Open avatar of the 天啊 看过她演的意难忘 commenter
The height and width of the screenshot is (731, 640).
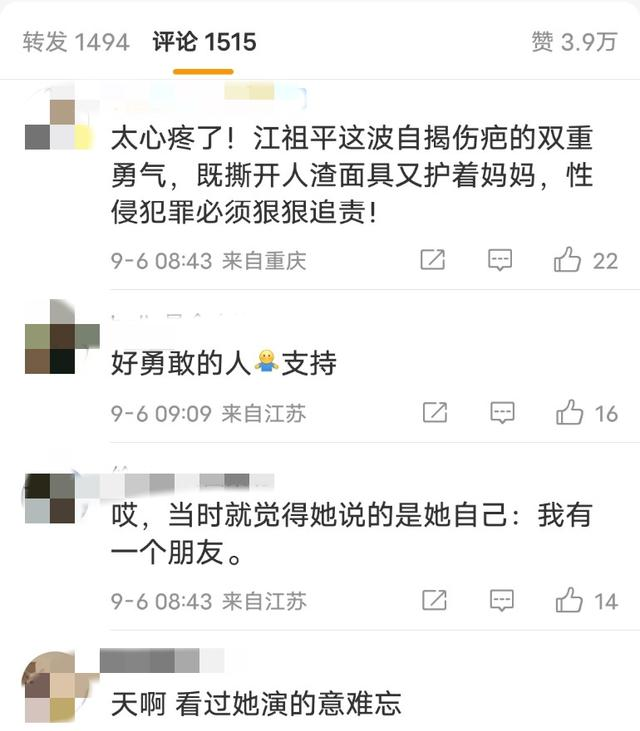pos(50,687)
